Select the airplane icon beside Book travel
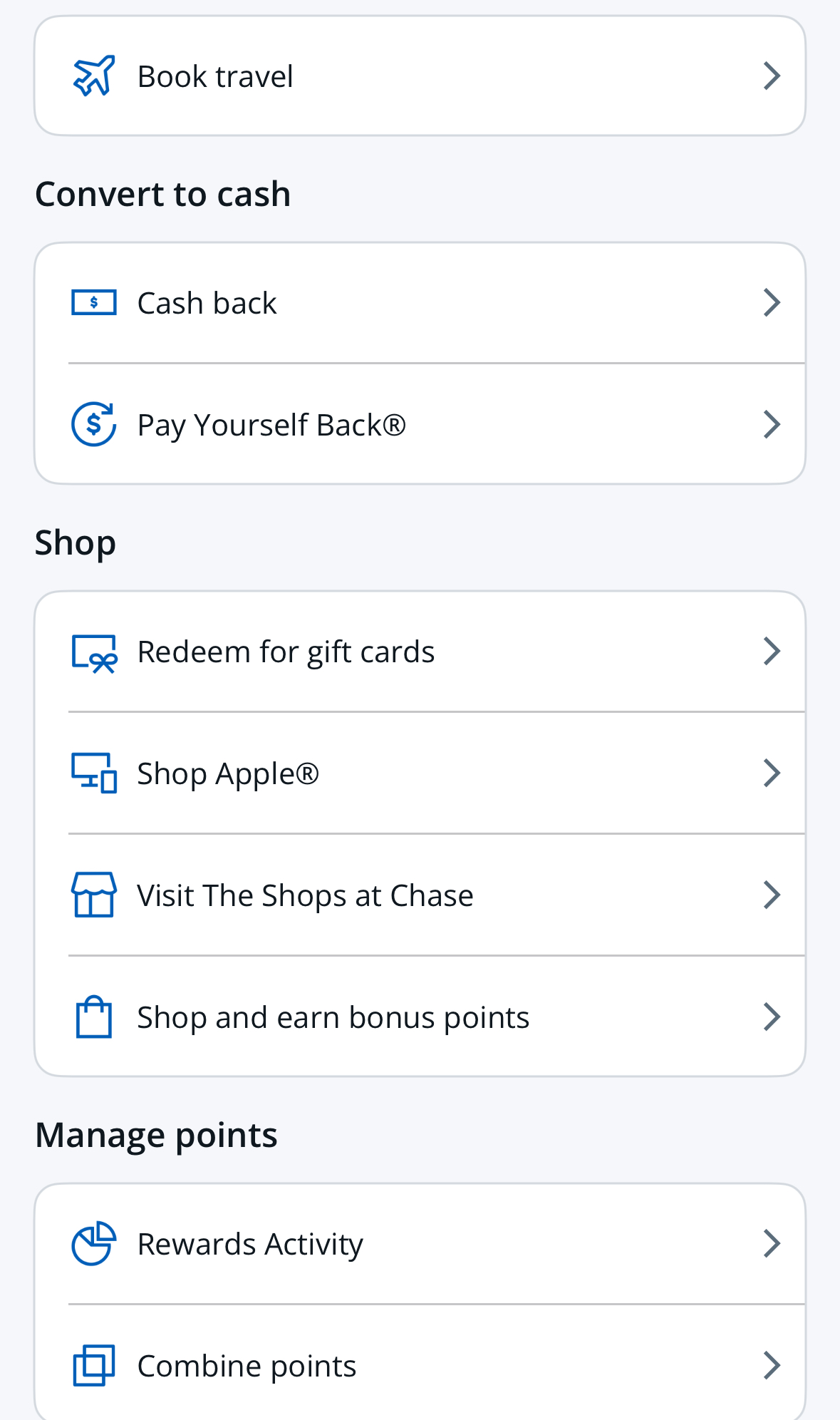840x1420 pixels. (93, 74)
